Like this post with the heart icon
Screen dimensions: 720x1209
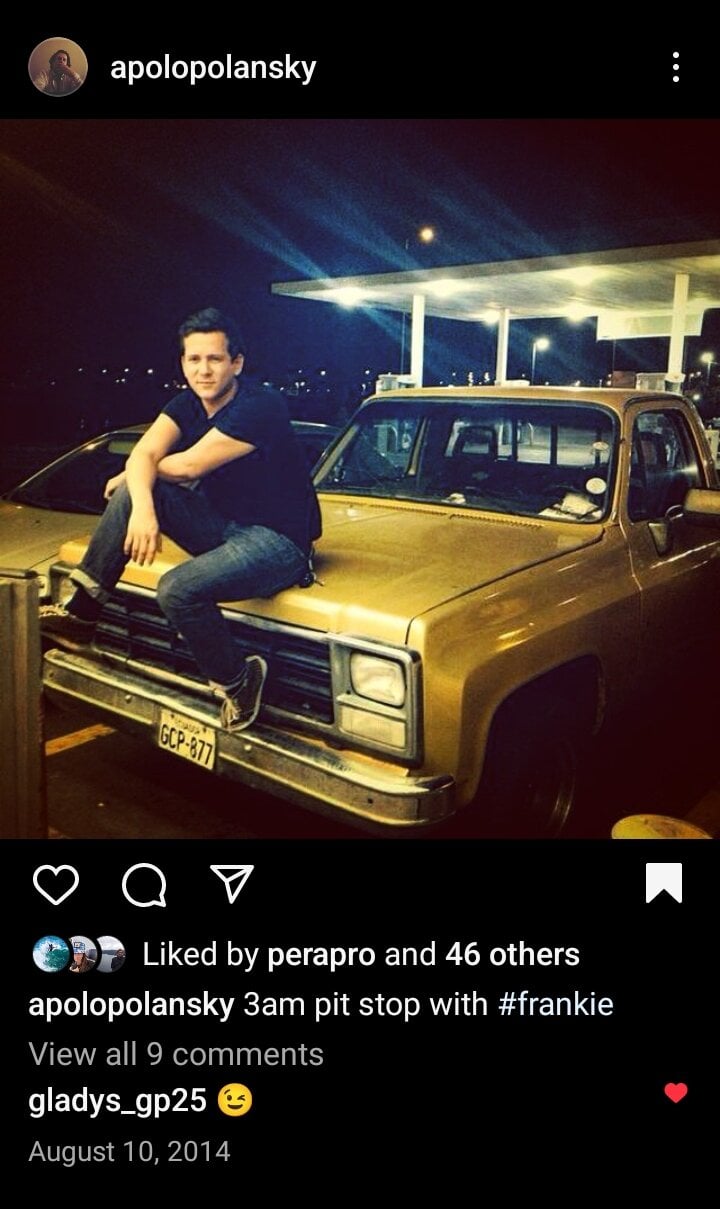tap(55, 885)
